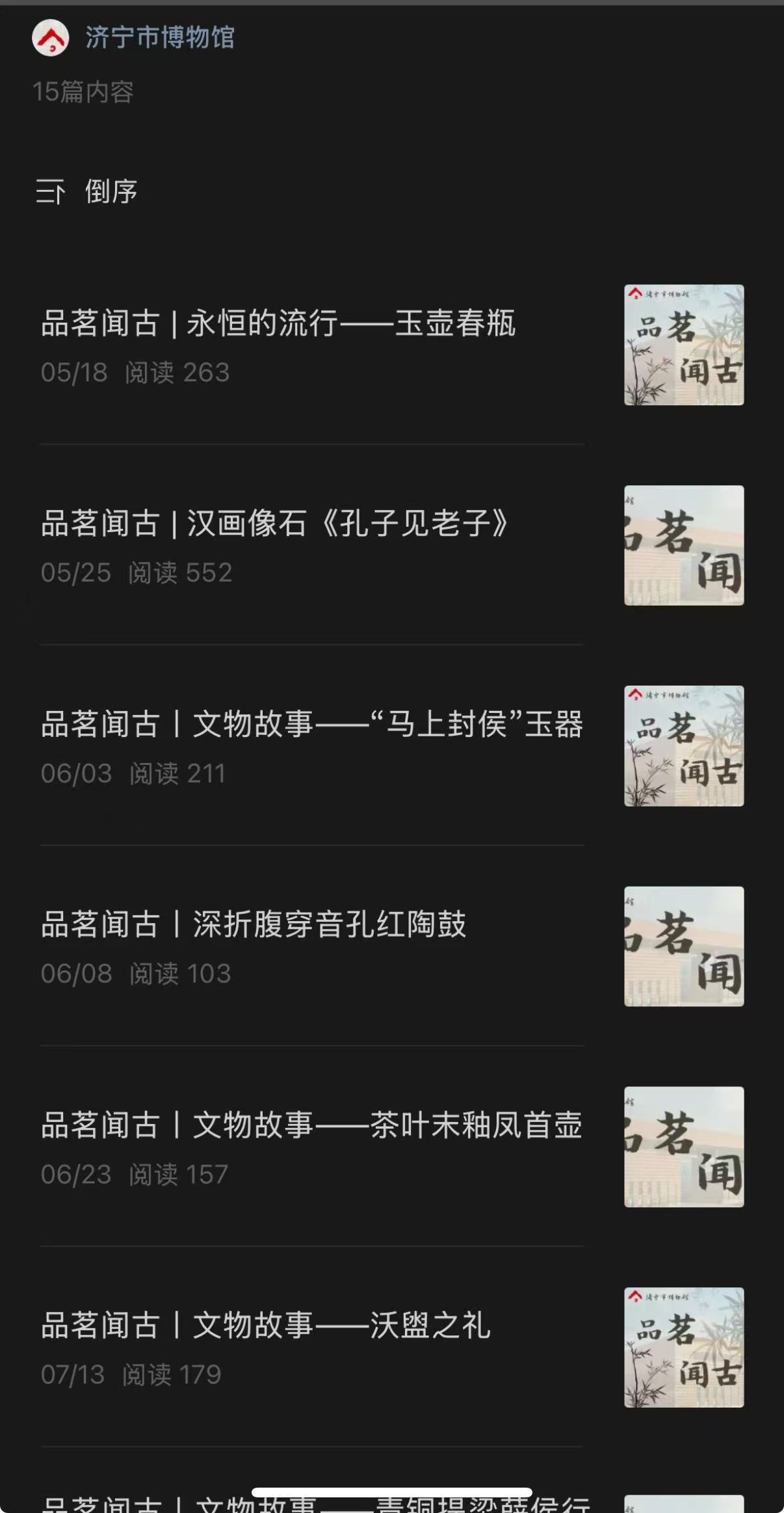Open the article 深折腹穿音孔红陶鼓

point(392,946)
